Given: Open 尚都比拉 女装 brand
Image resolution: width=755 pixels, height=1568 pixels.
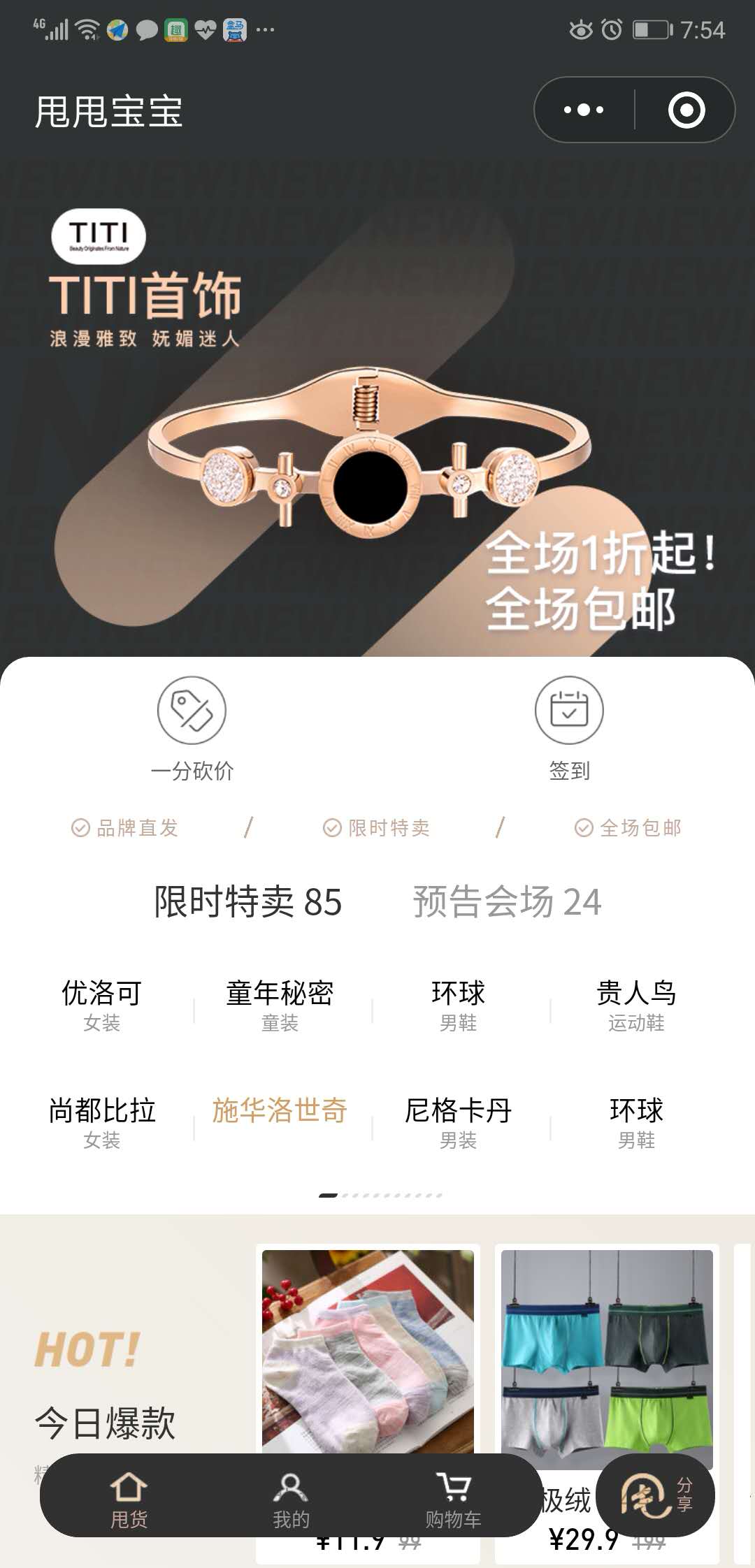Looking at the screenshot, I should point(102,1122).
